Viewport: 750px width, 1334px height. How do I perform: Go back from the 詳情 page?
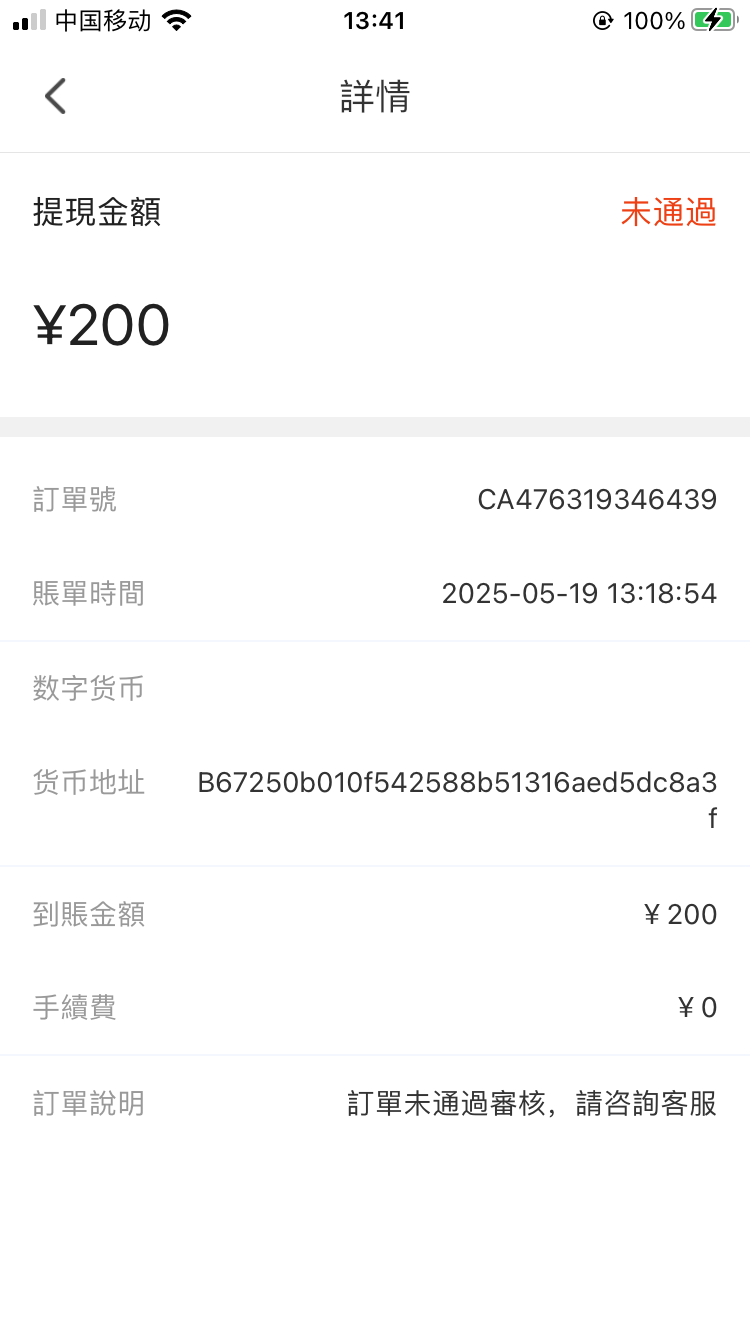point(55,97)
